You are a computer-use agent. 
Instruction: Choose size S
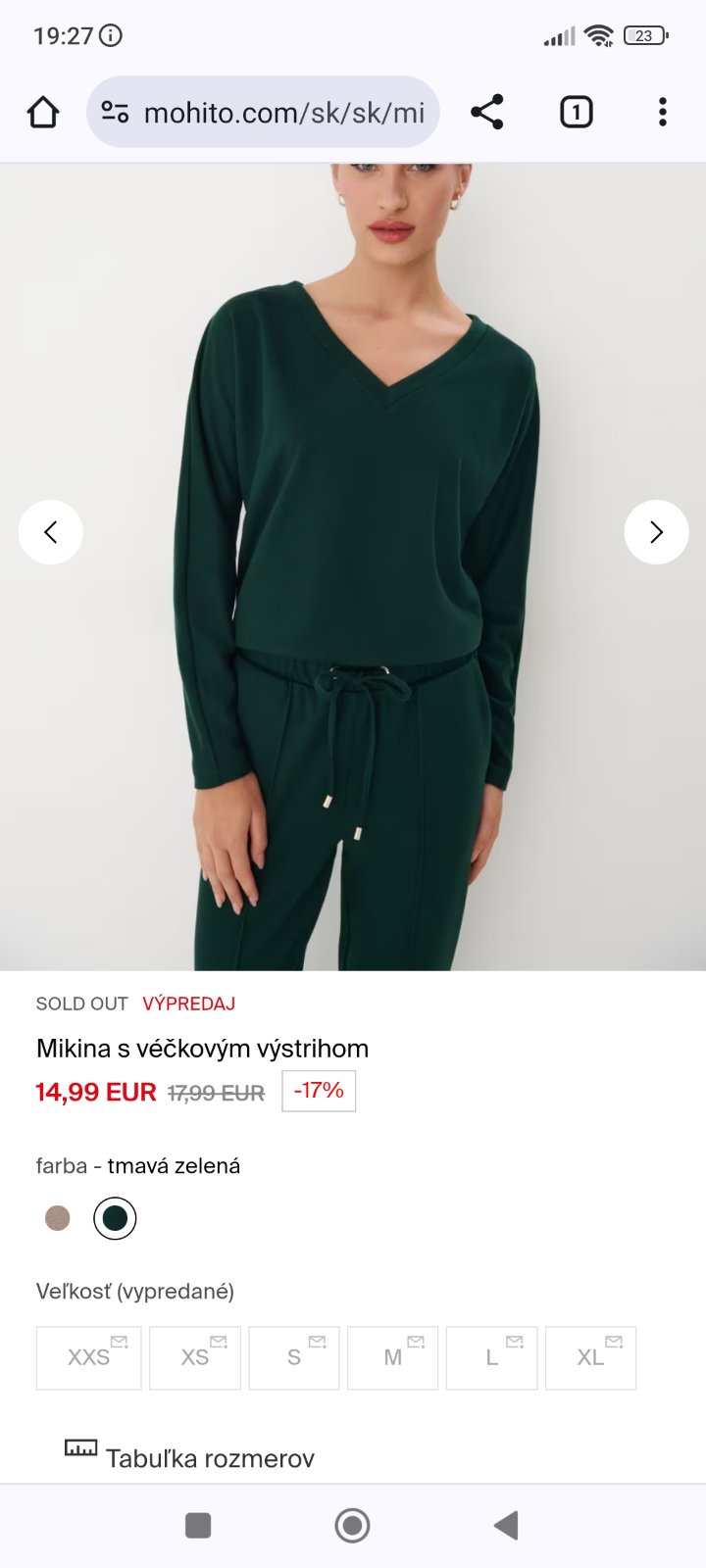point(294,1357)
